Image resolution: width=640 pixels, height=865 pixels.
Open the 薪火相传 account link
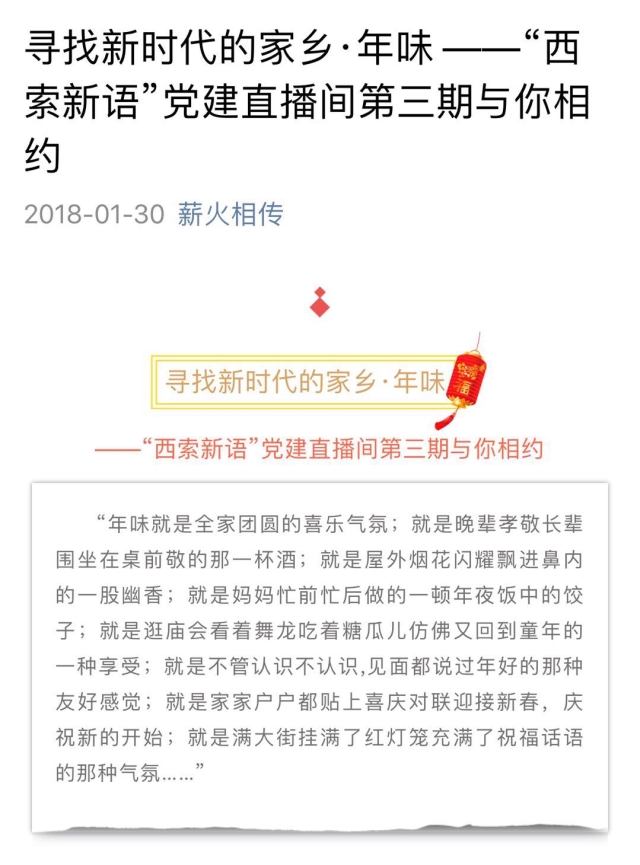(230, 214)
